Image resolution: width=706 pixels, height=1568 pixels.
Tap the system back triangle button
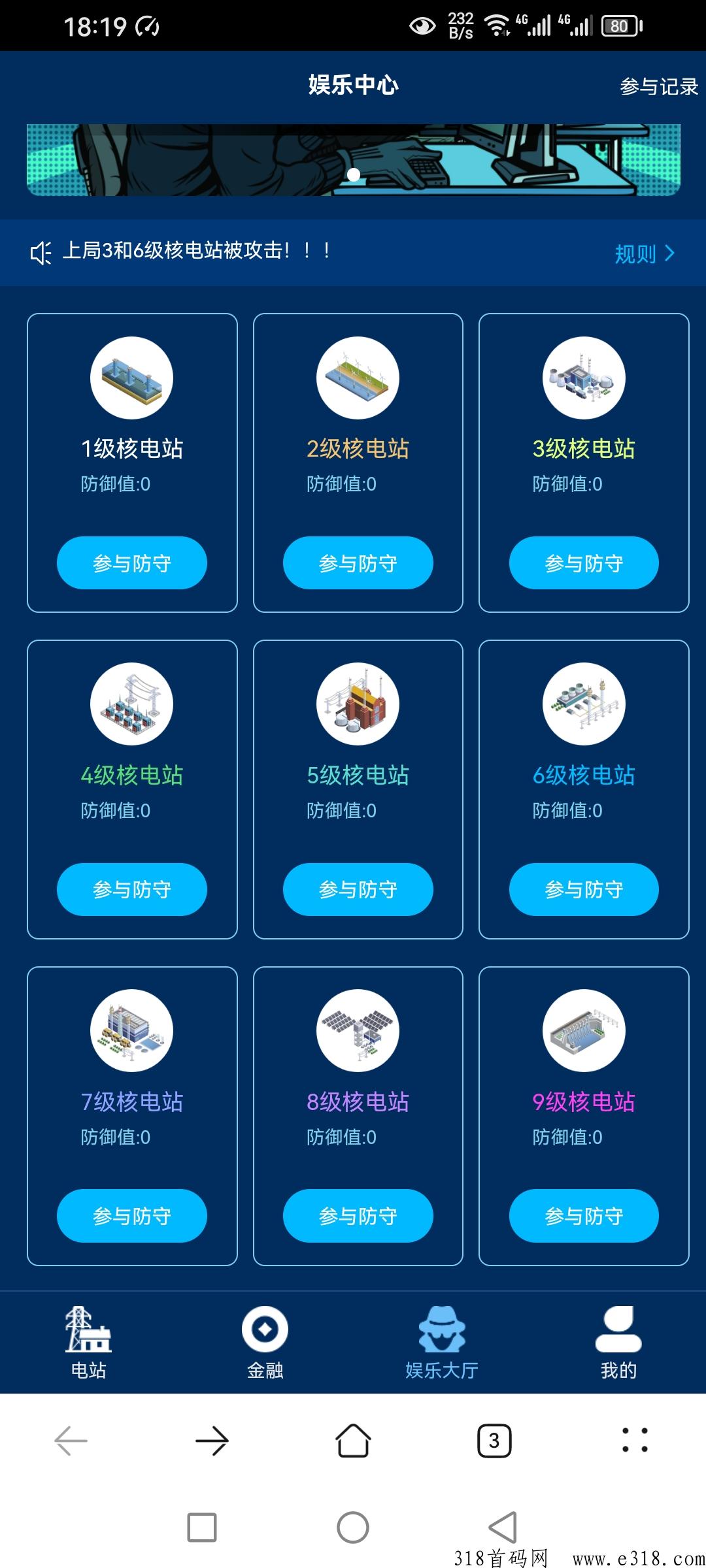tap(503, 1527)
